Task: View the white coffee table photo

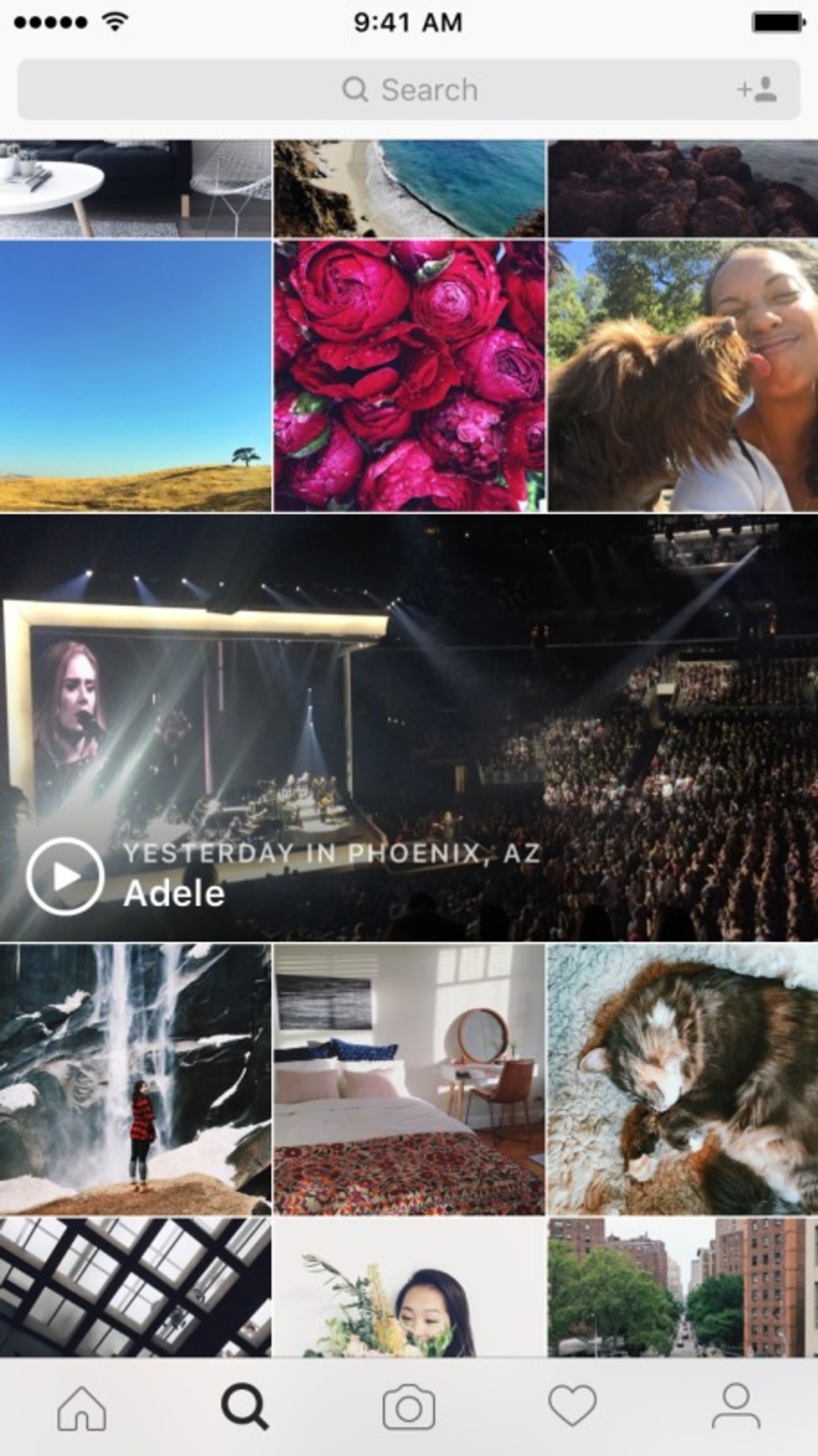Action: [135, 188]
